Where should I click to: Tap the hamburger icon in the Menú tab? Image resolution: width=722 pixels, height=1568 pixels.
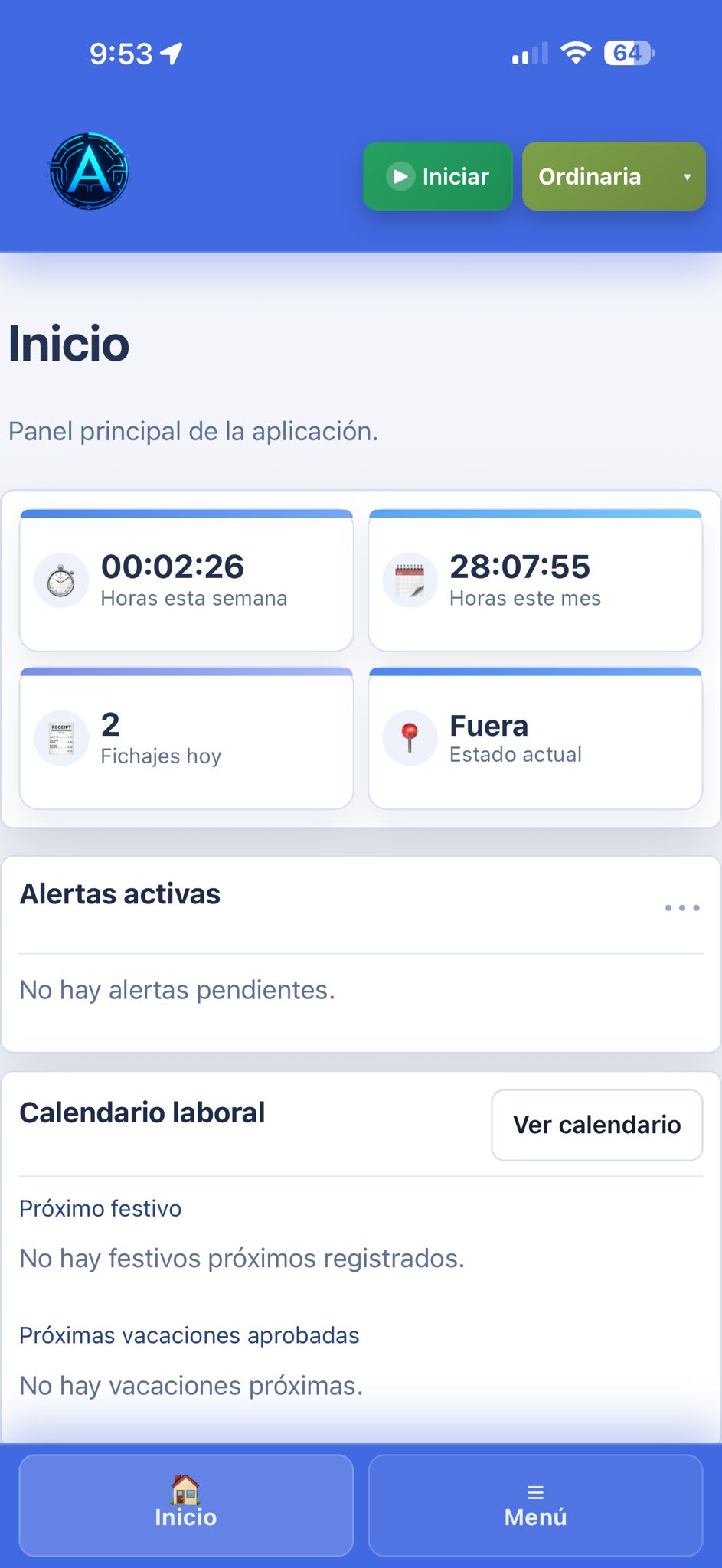pos(534,1488)
